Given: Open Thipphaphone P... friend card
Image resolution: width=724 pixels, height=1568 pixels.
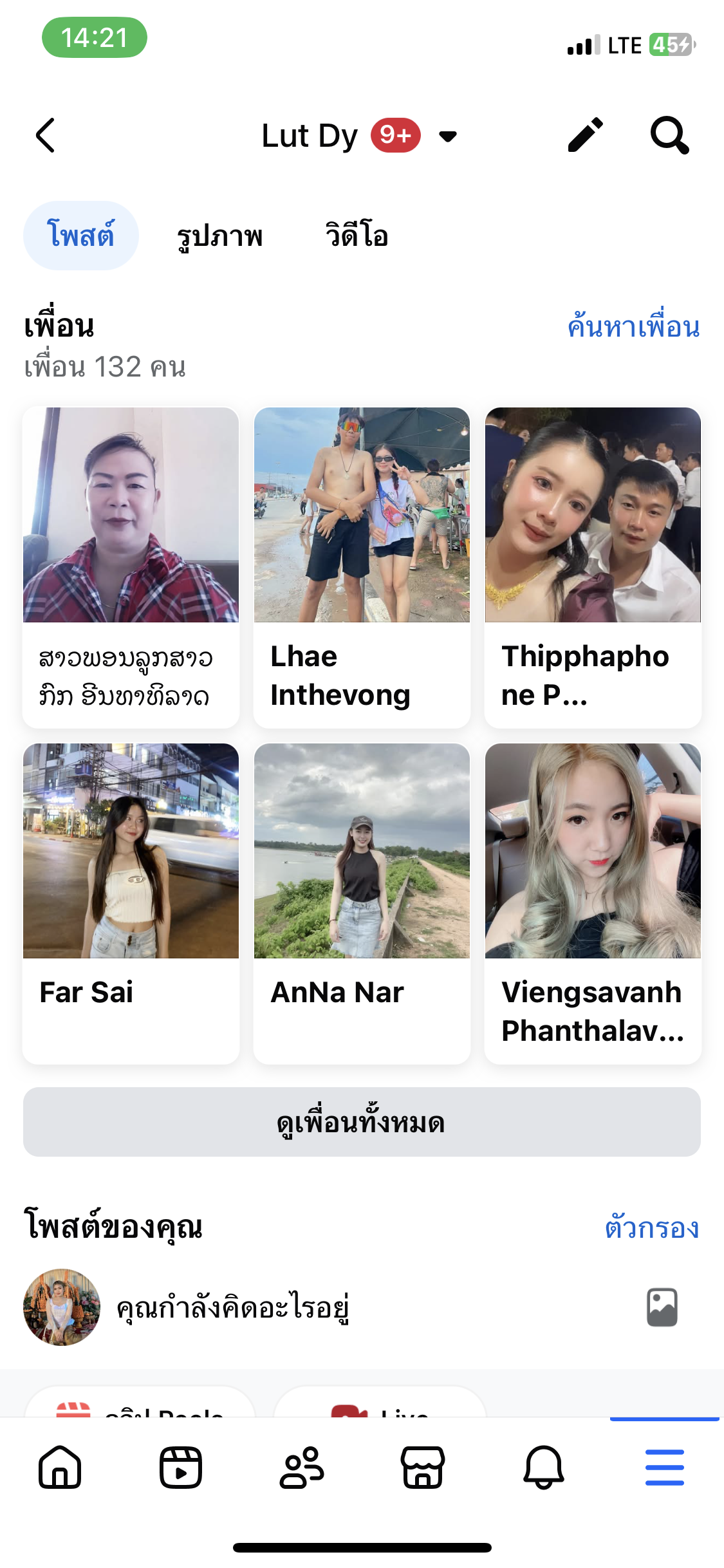Looking at the screenshot, I should 593,566.
